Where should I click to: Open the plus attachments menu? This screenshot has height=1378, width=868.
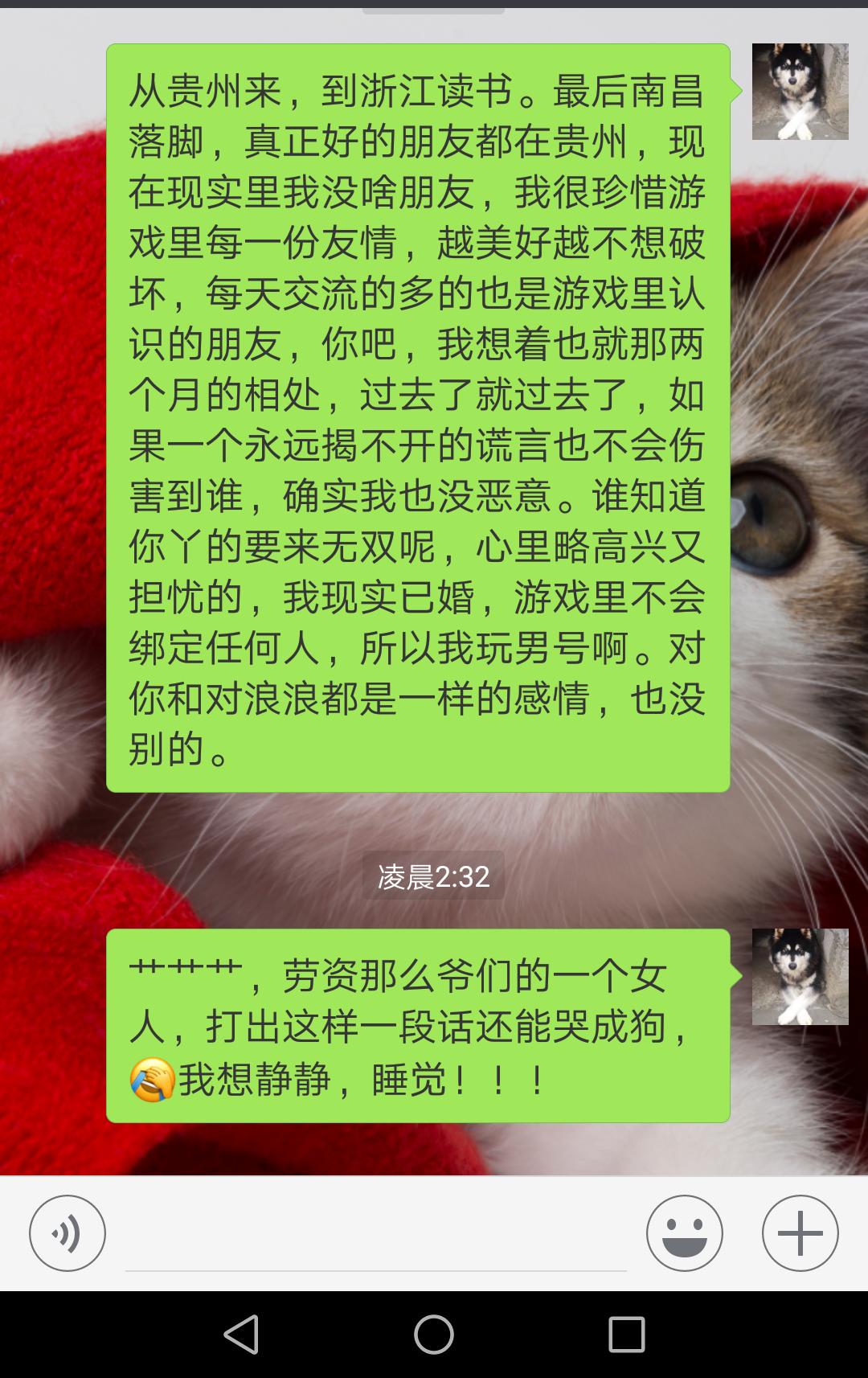(x=800, y=1232)
